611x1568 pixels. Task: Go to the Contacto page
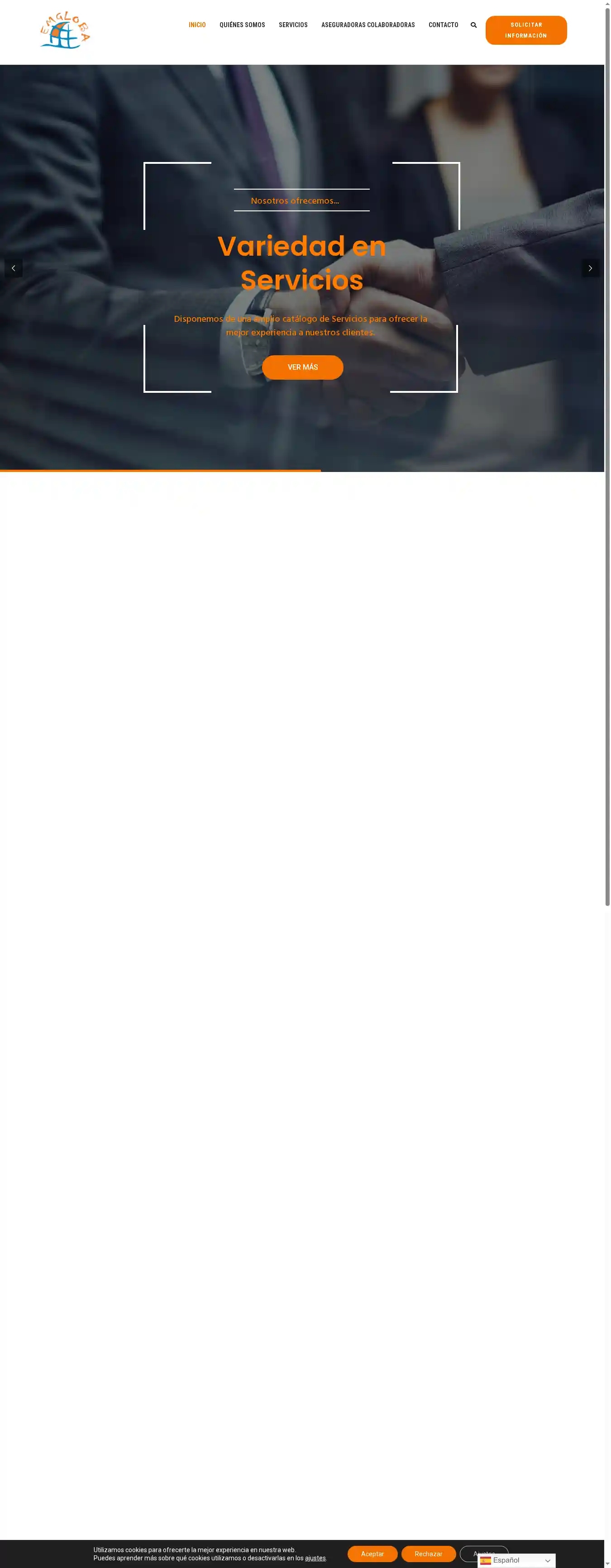click(x=443, y=25)
